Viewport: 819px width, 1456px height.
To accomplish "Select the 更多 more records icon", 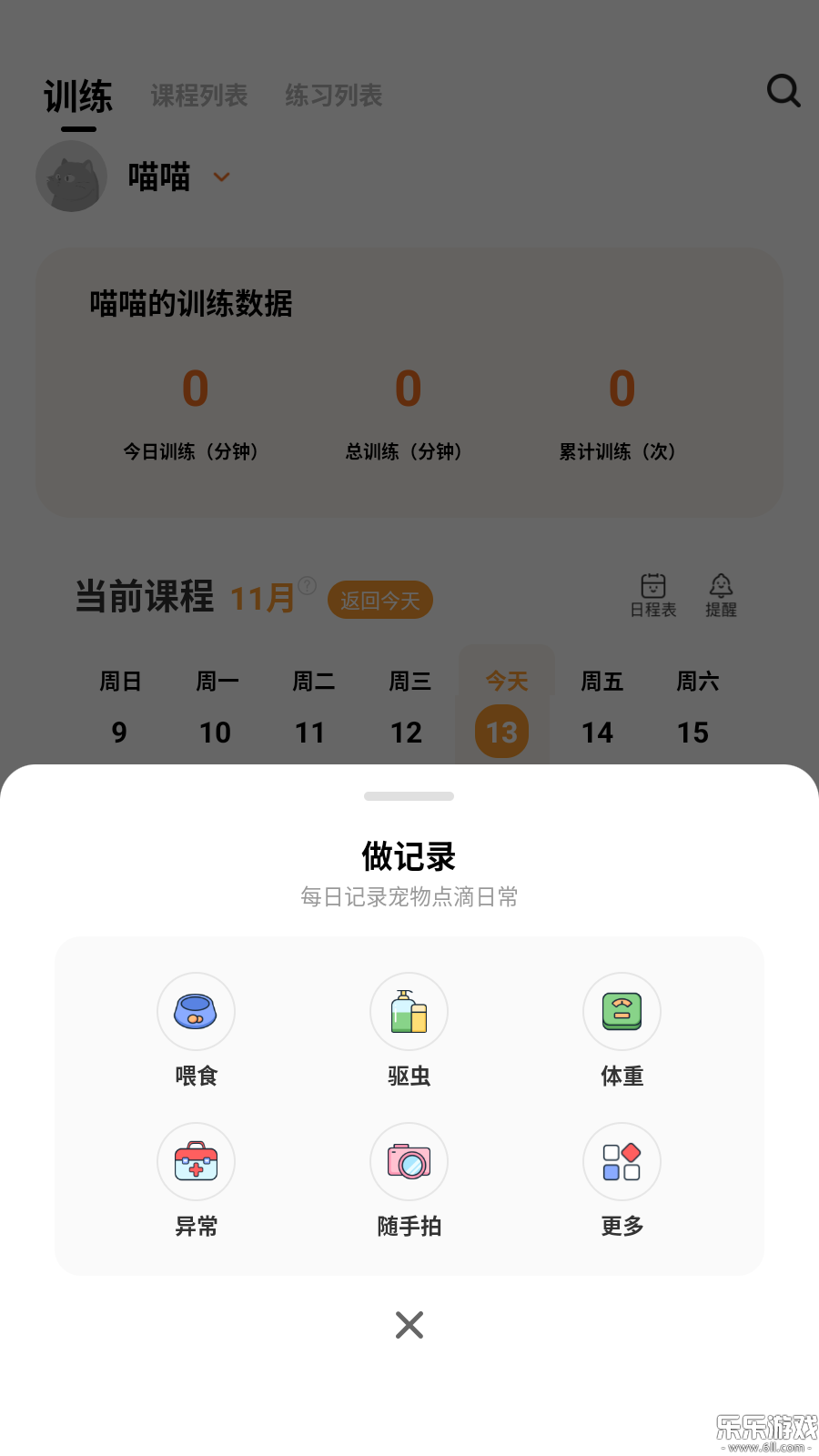I will pyautogui.click(x=622, y=1162).
